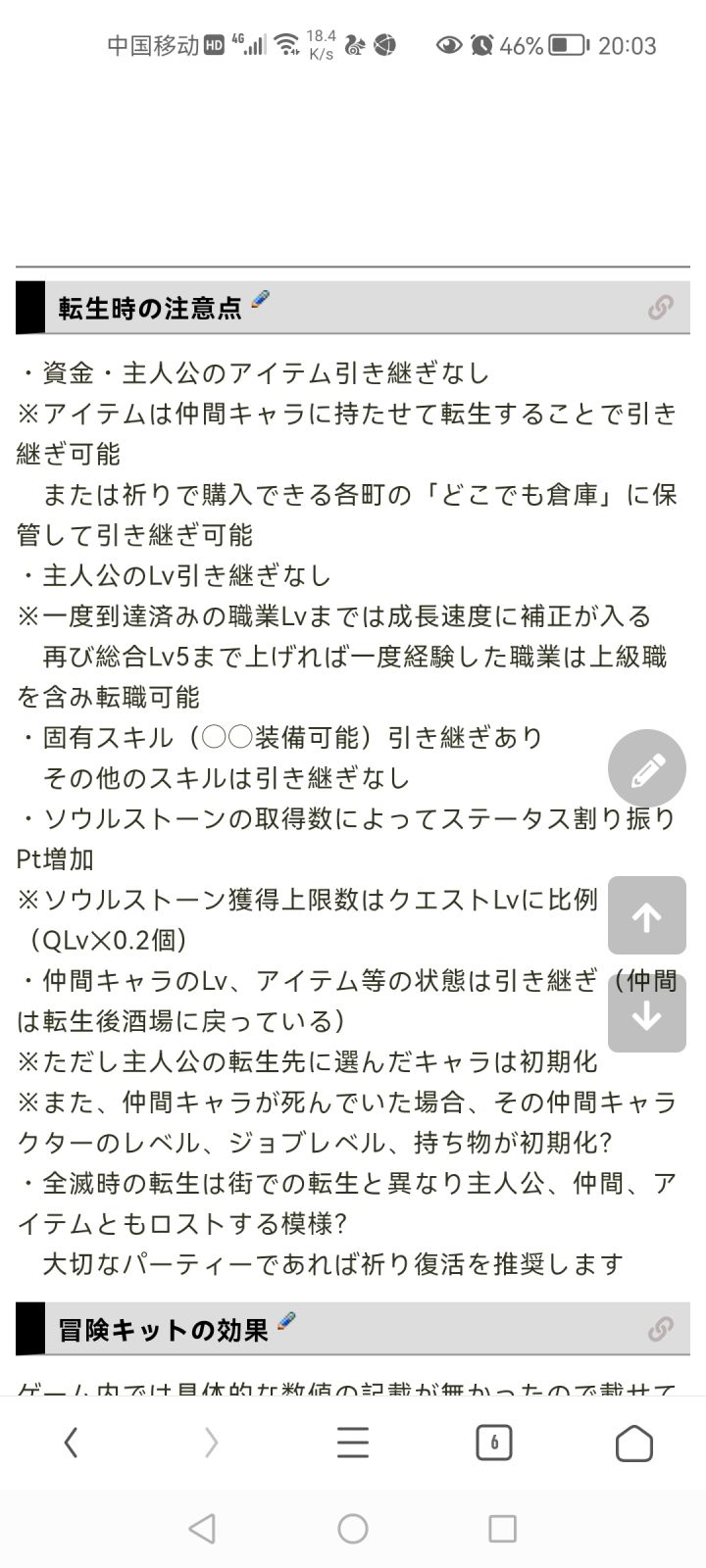This screenshot has width=706, height=1568.
Task: Open the tab switcher showing 6 tabs
Action: click(x=494, y=1443)
